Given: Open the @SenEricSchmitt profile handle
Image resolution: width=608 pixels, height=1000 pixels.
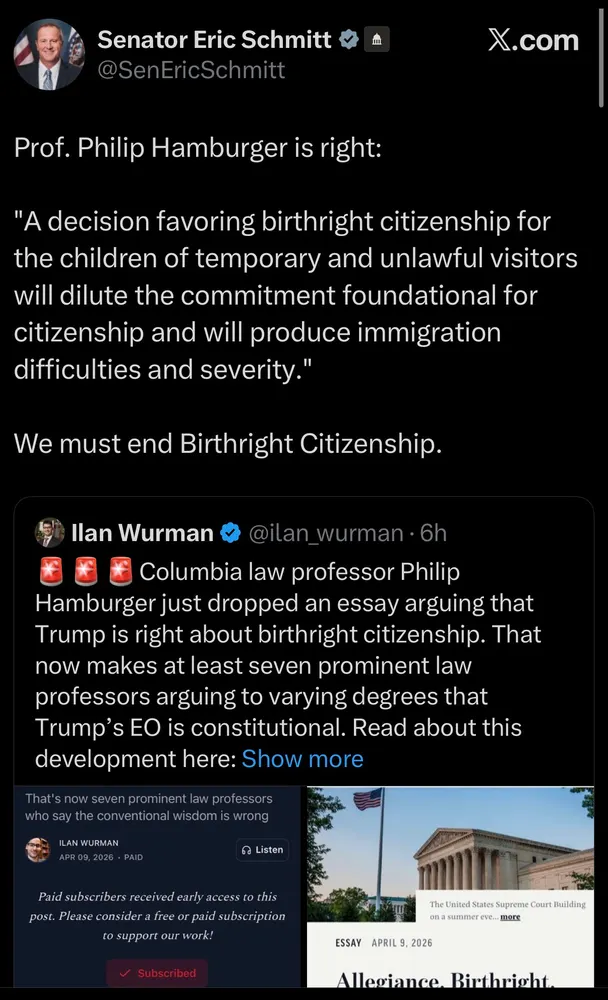Looking at the screenshot, I should tap(191, 70).
